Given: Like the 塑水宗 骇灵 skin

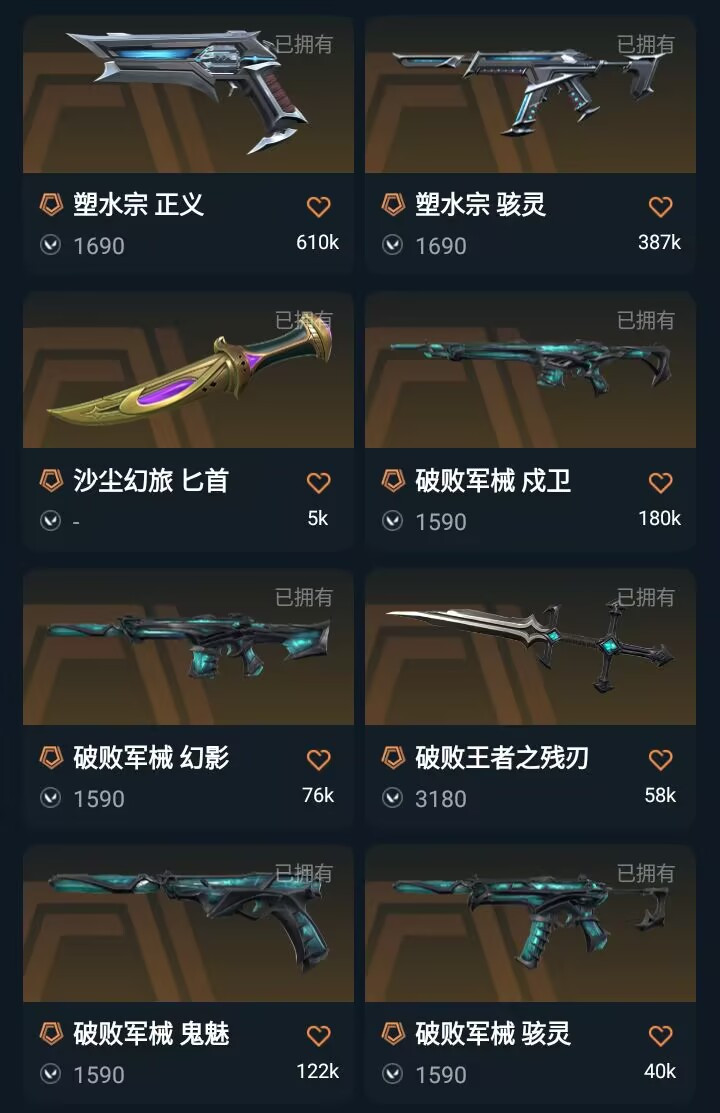Looking at the screenshot, I should [x=660, y=207].
